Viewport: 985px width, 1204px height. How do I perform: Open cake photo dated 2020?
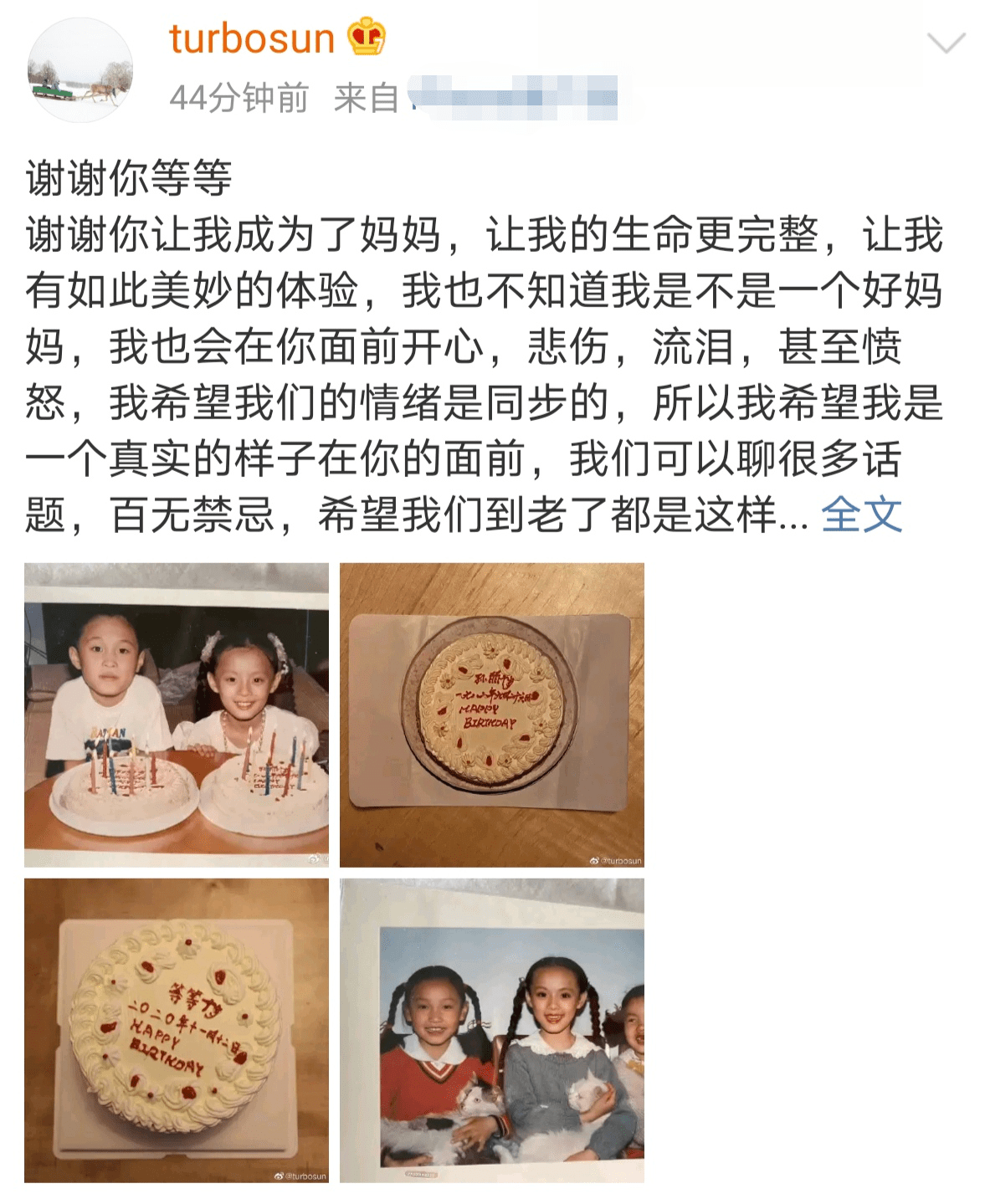click(177, 1030)
